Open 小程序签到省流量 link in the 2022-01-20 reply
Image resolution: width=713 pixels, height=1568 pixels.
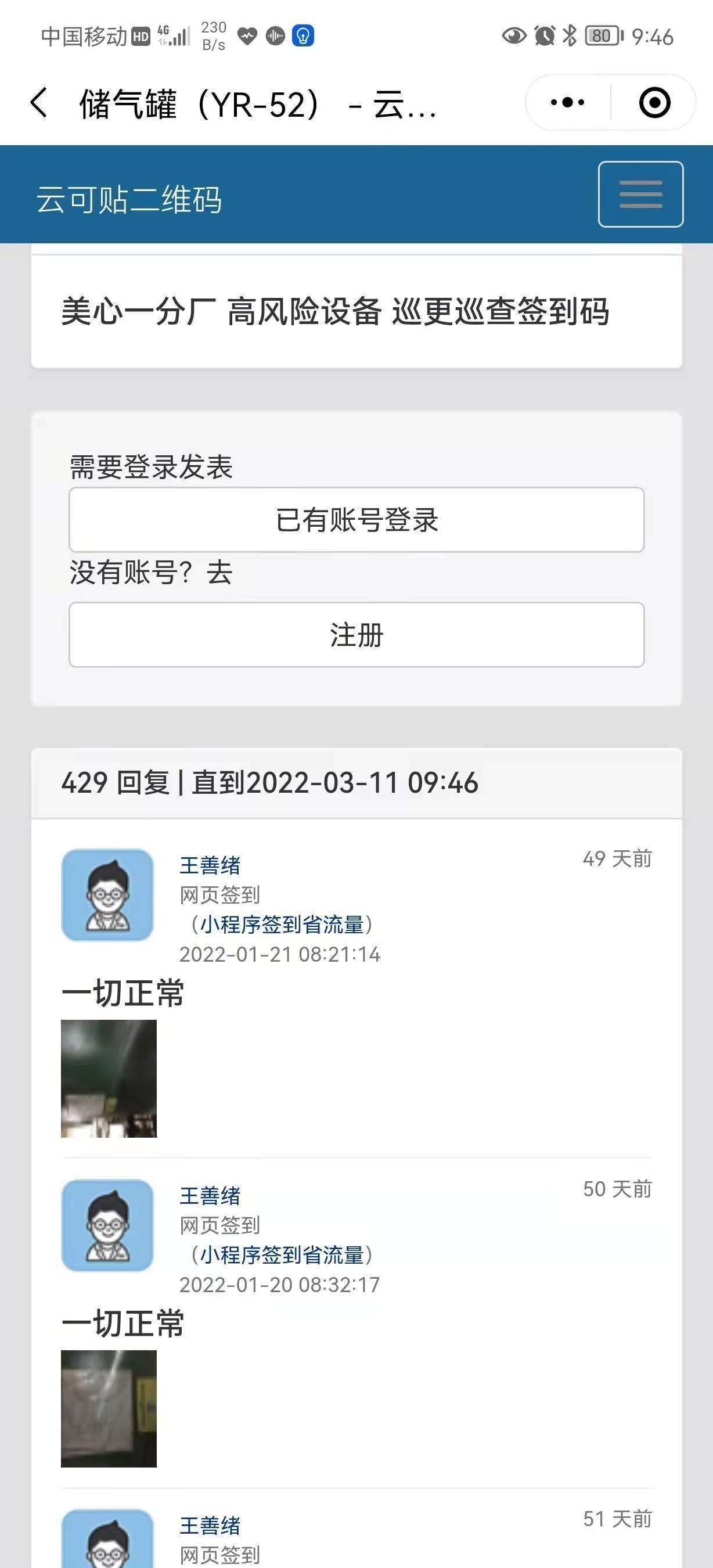(x=282, y=1254)
